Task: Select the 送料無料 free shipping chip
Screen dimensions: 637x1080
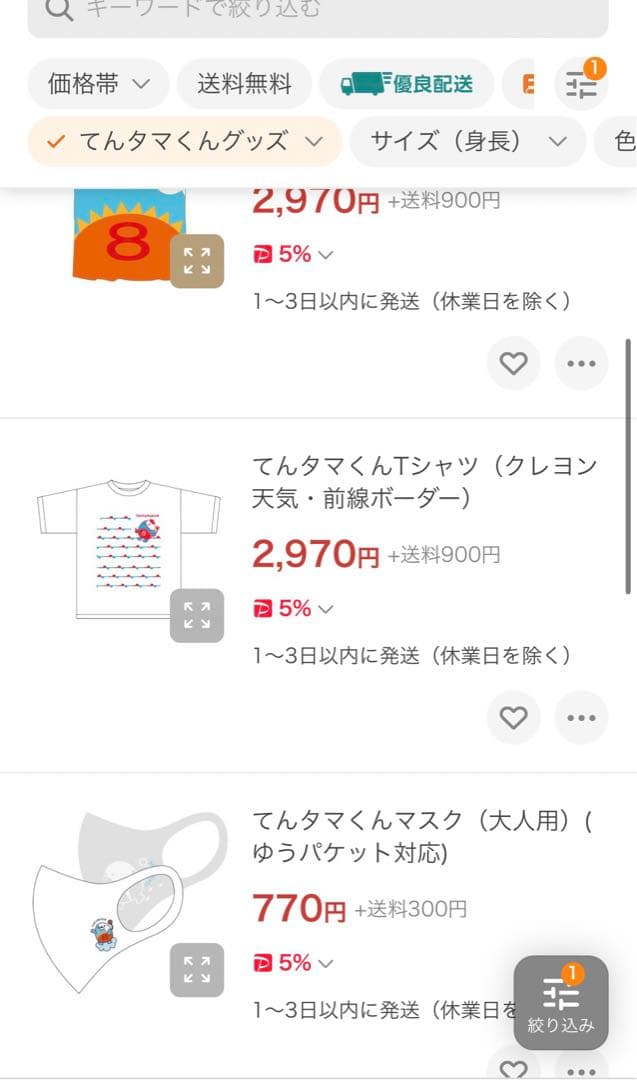Action: (x=244, y=84)
